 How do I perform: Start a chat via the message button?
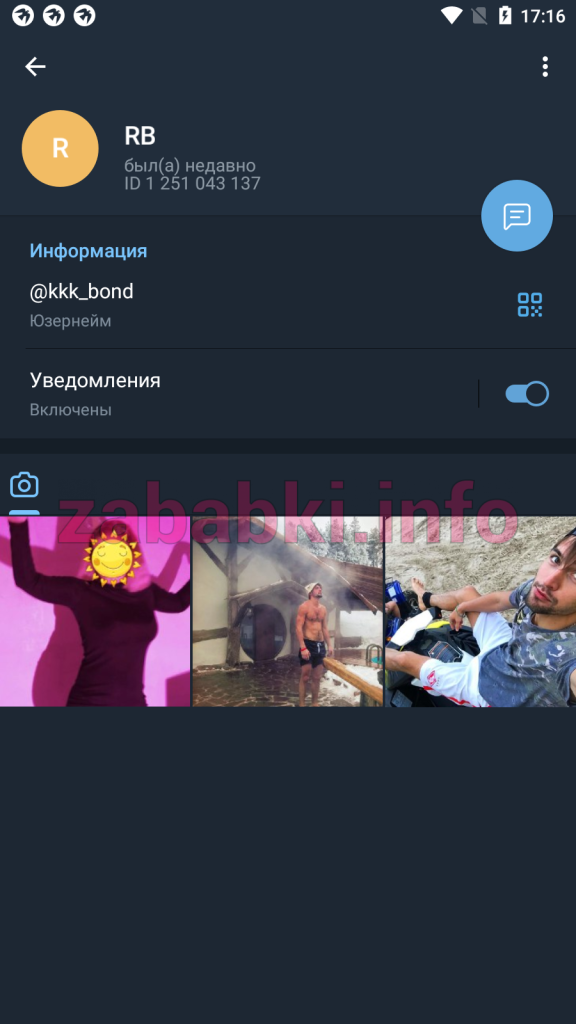pos(517,216)
